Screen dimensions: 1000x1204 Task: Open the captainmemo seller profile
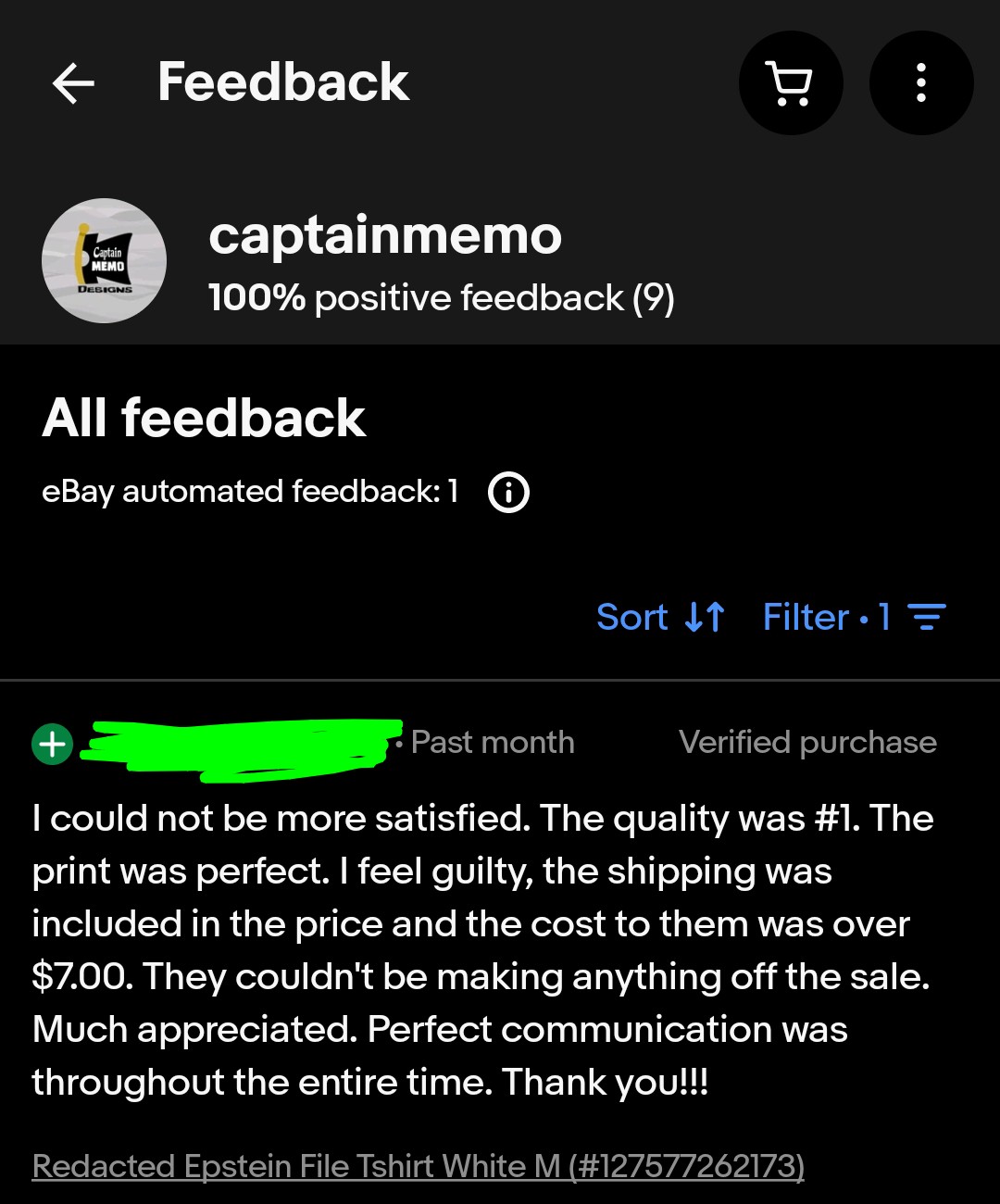tap(384, 236)
